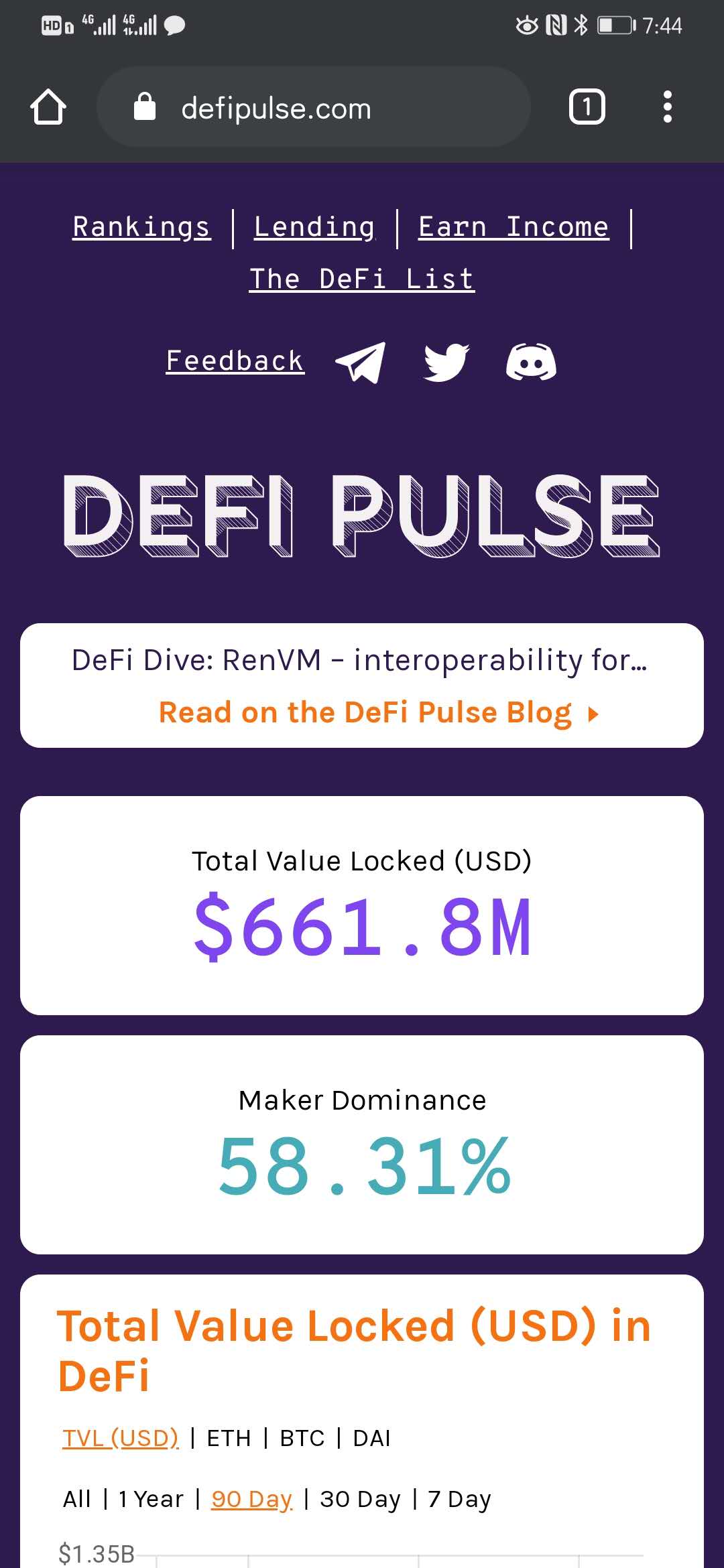The image size is (724, 1568).
Task: Select the TVL (USD) chart option
Action: (x=121, y=1438)
